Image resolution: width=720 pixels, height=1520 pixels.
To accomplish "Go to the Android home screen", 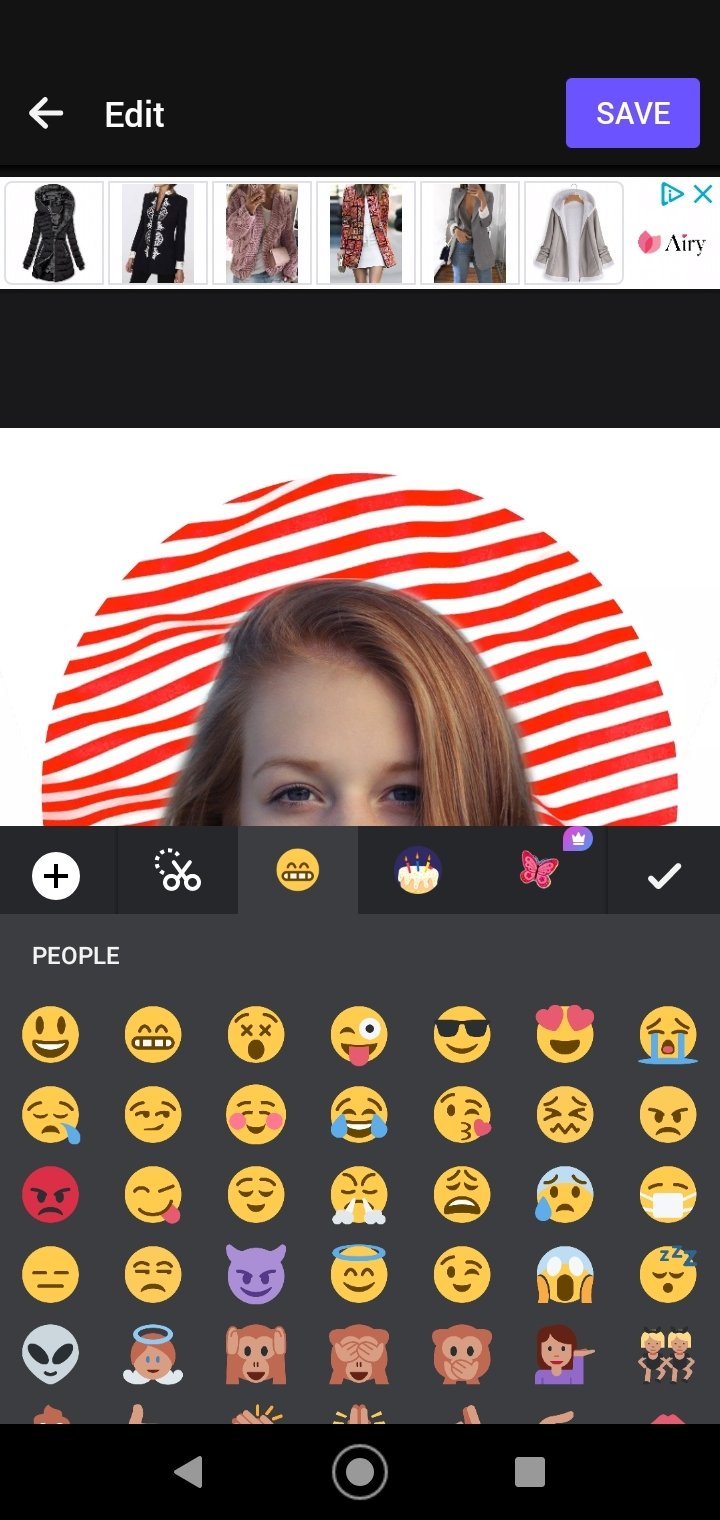I will (360, 1471).
